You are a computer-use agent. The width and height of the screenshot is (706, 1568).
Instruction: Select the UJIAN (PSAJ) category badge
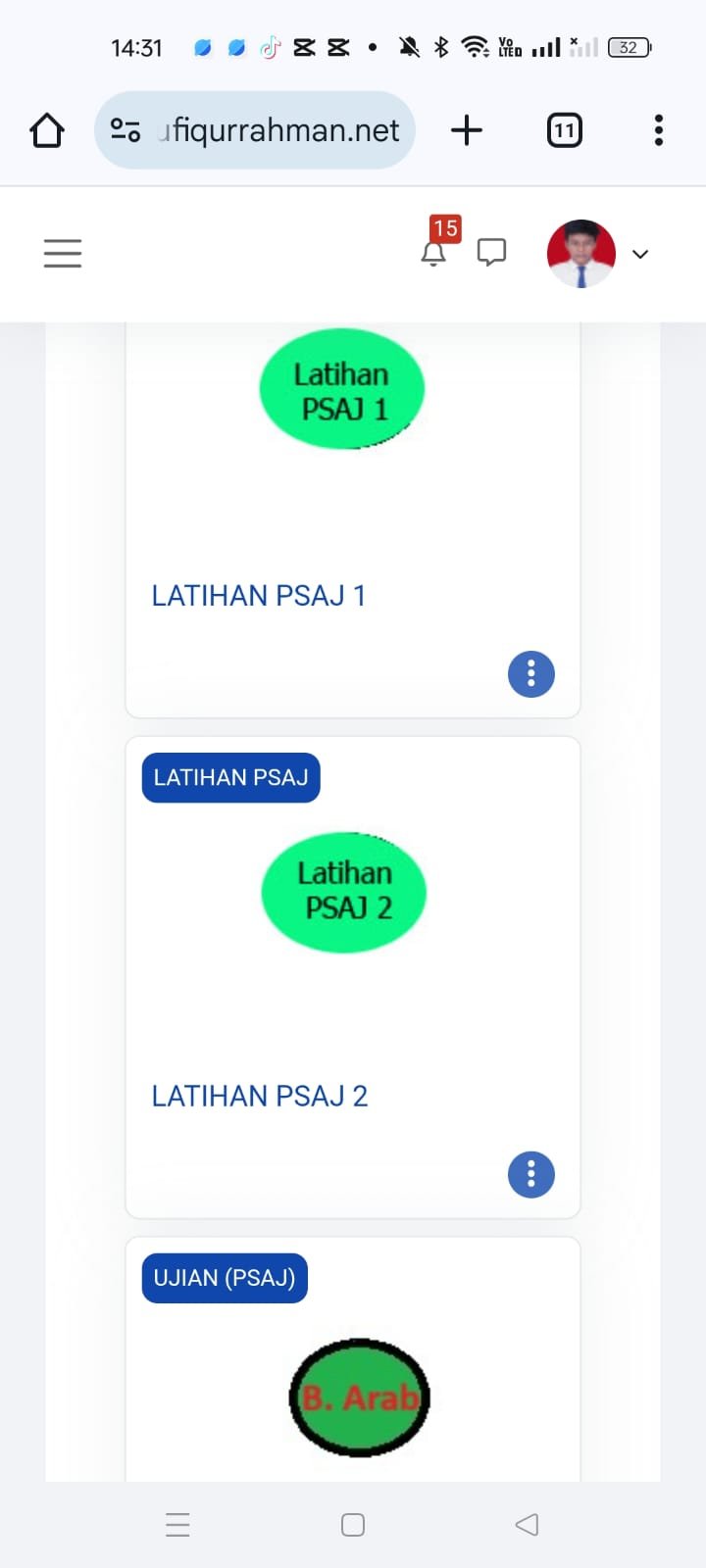click(225, 1278)
